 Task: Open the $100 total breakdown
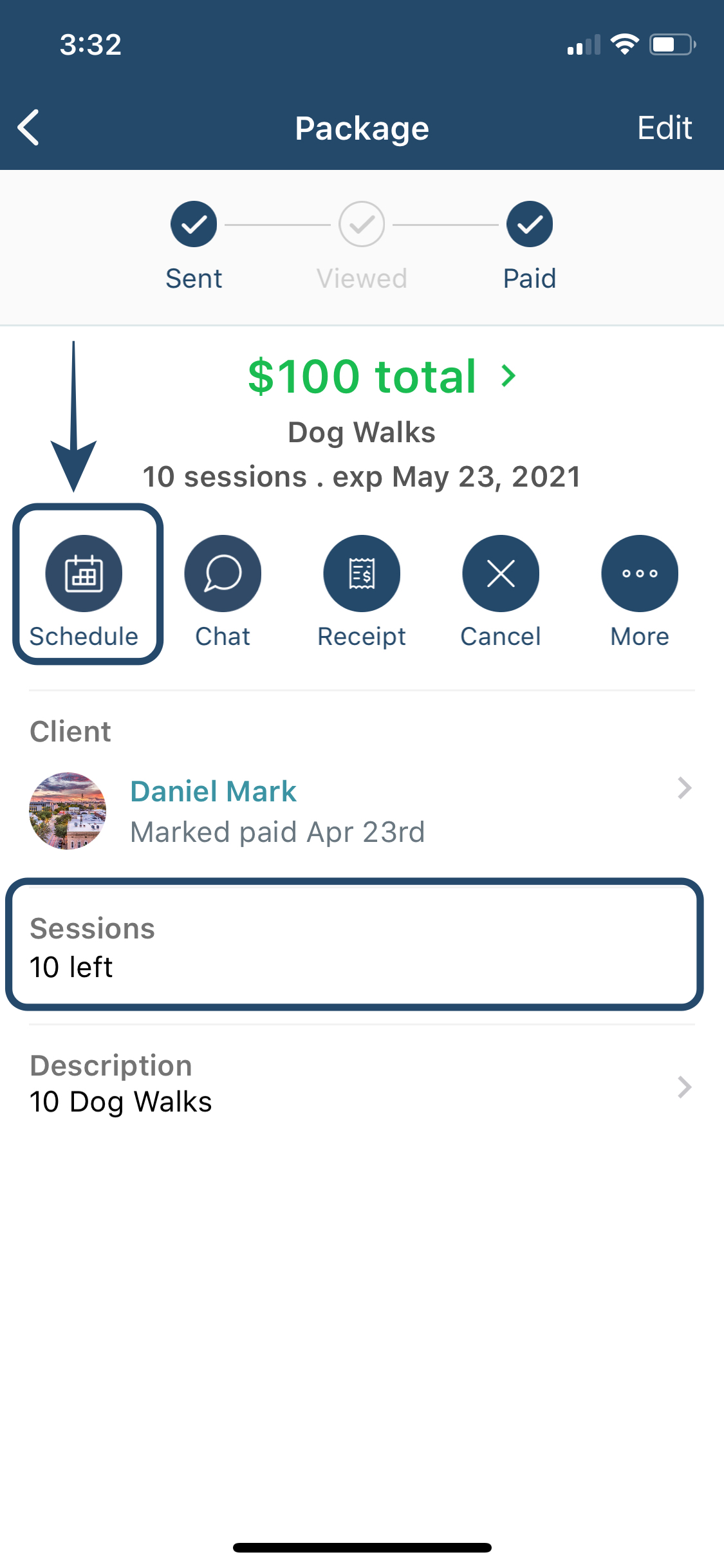point(382,376)
